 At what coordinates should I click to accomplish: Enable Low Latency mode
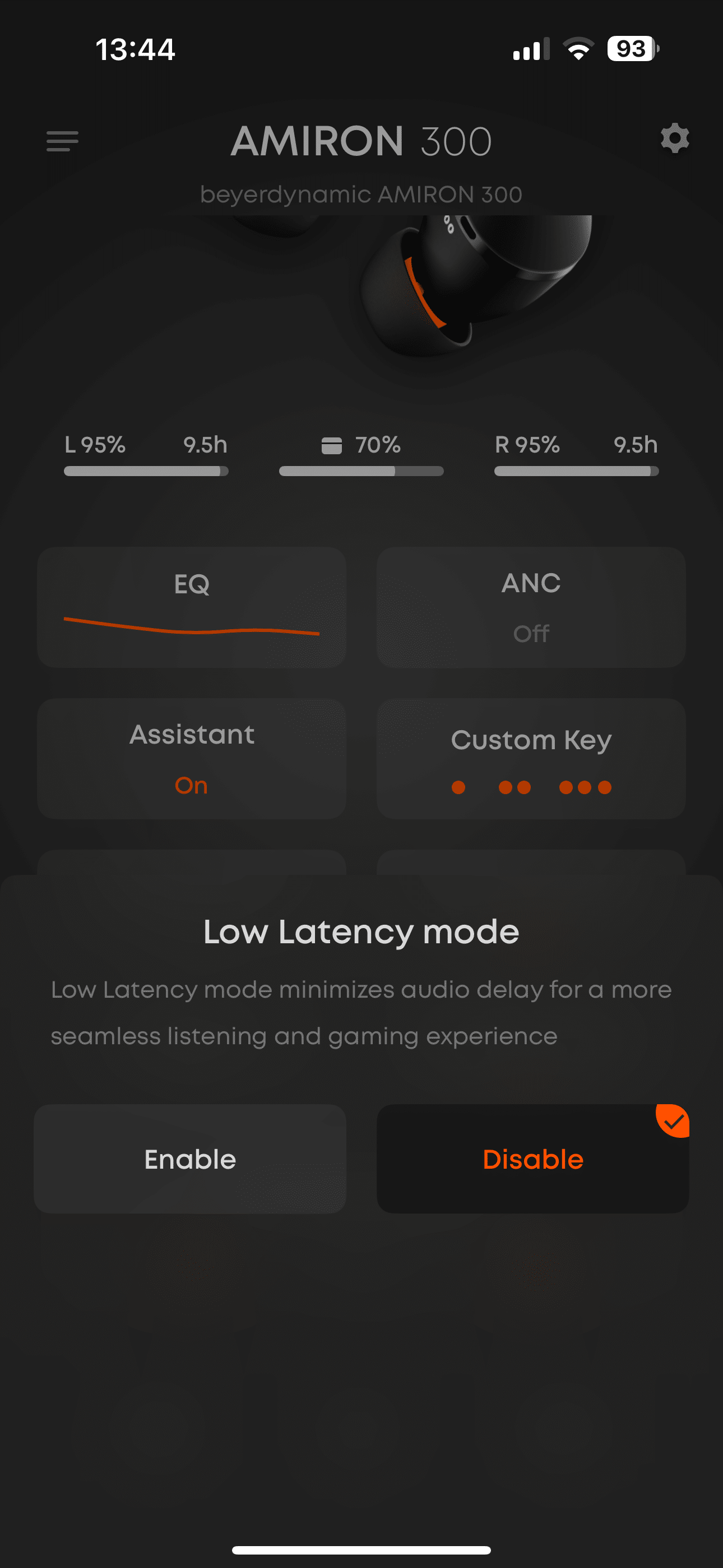(190, 1159)
